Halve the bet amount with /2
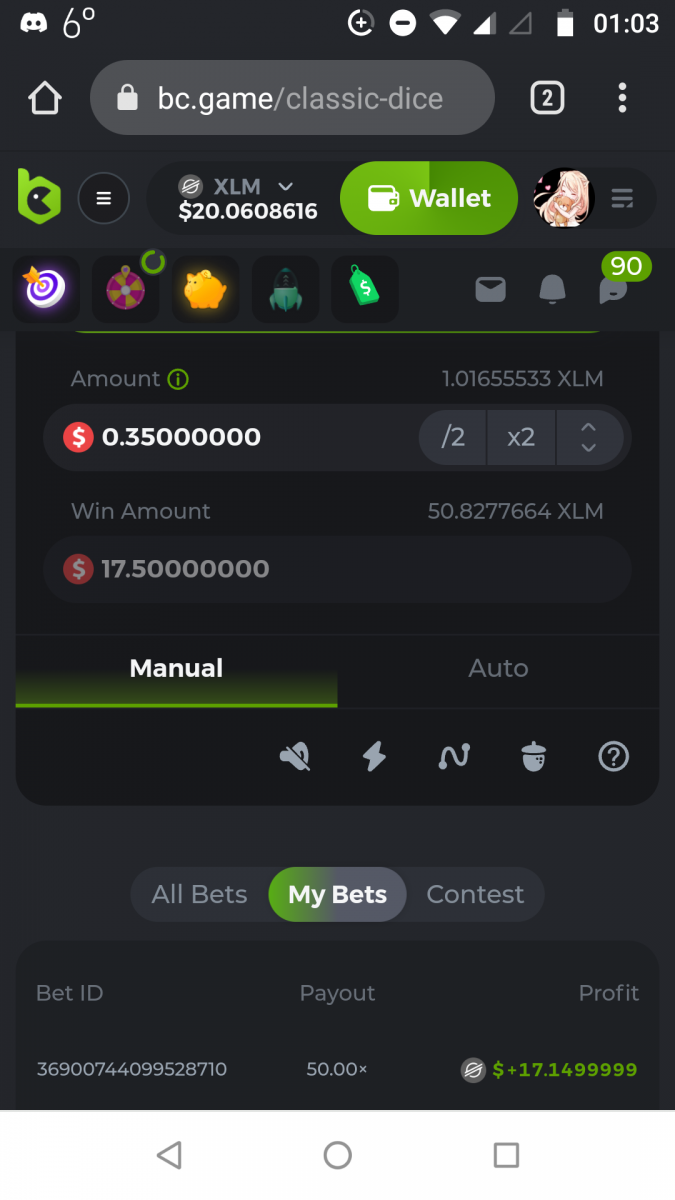The image size is (675, 1200). point(453,437)
